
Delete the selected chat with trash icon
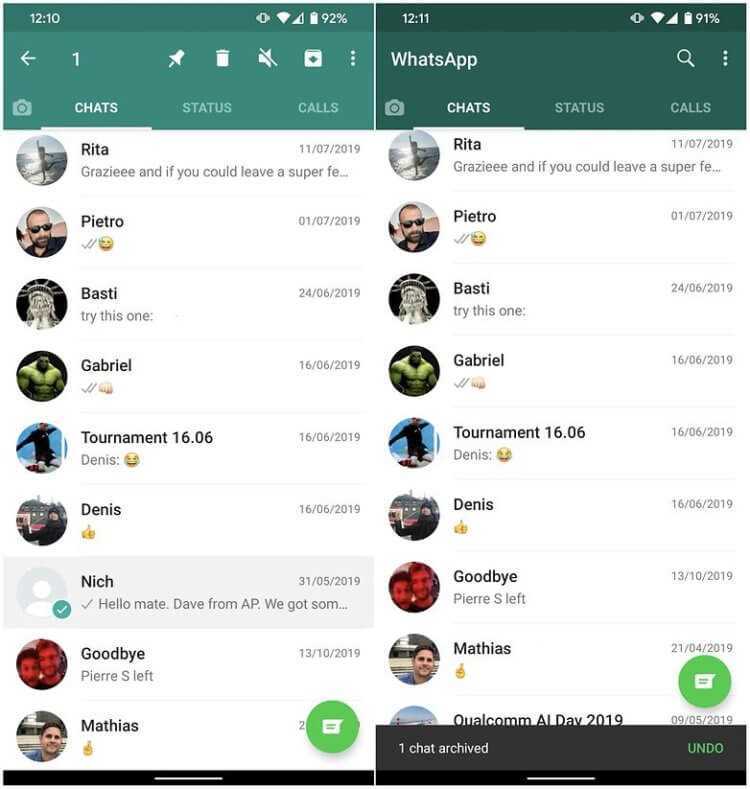coord(222,59)
